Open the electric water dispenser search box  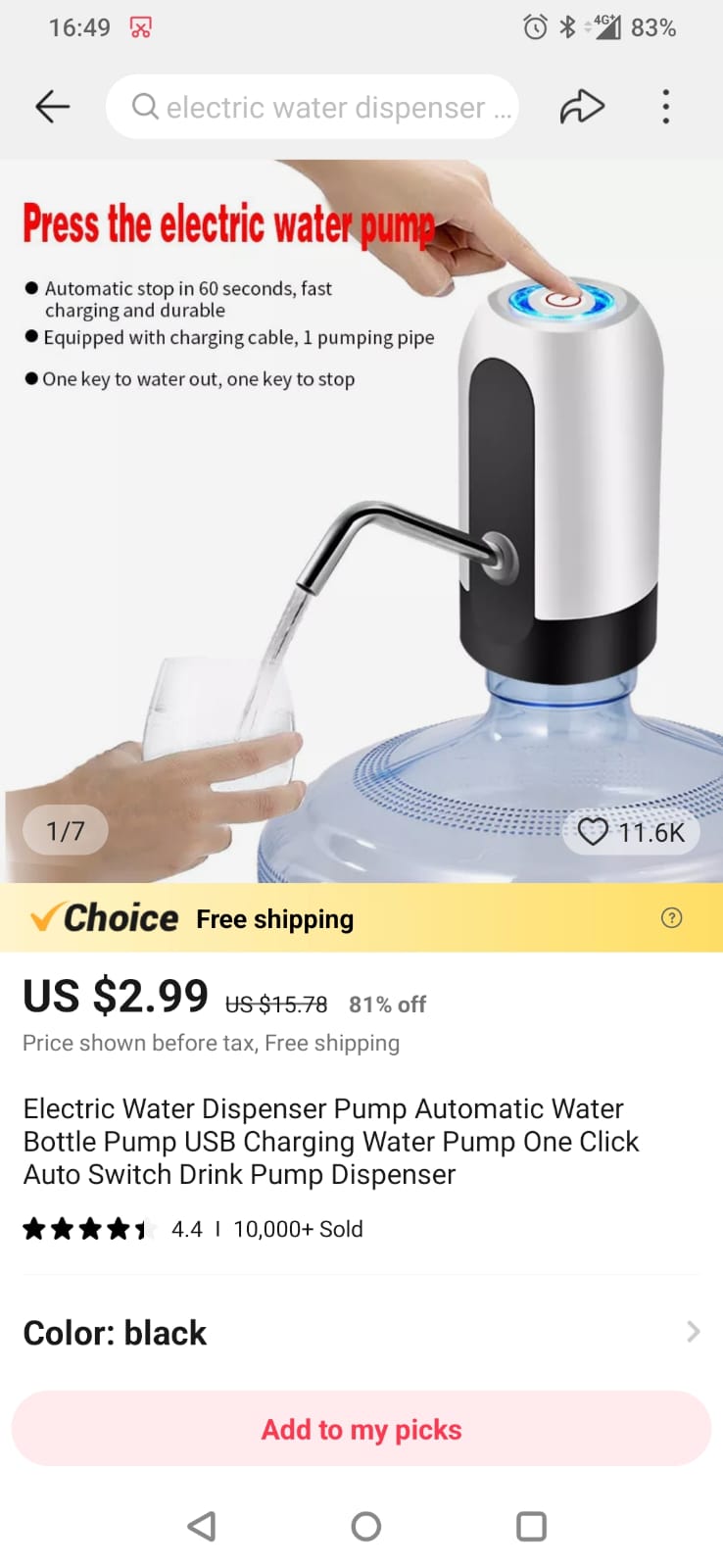tap(313, 107)
